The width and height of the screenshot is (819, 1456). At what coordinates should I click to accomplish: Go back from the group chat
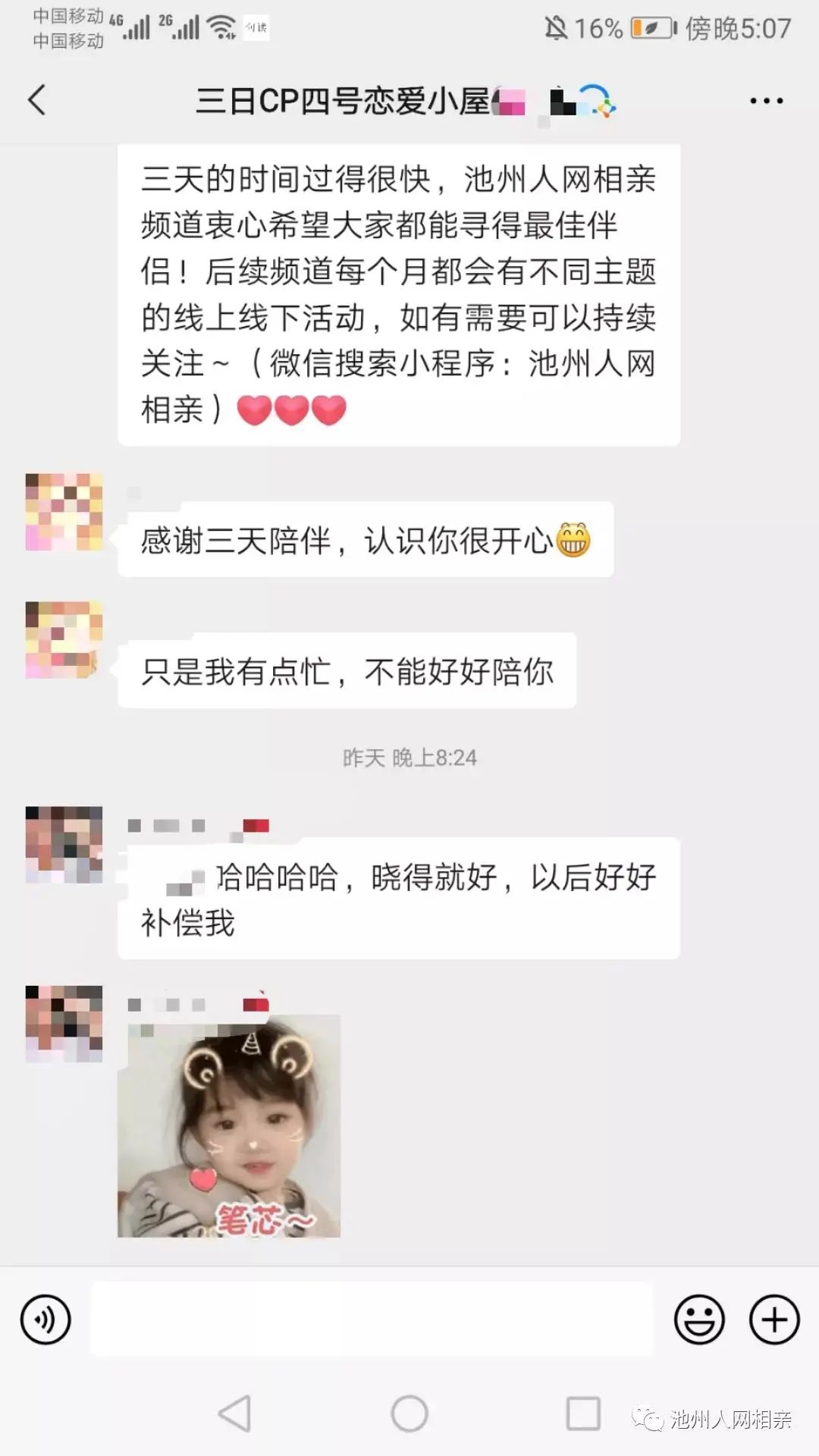pos(36,100)
